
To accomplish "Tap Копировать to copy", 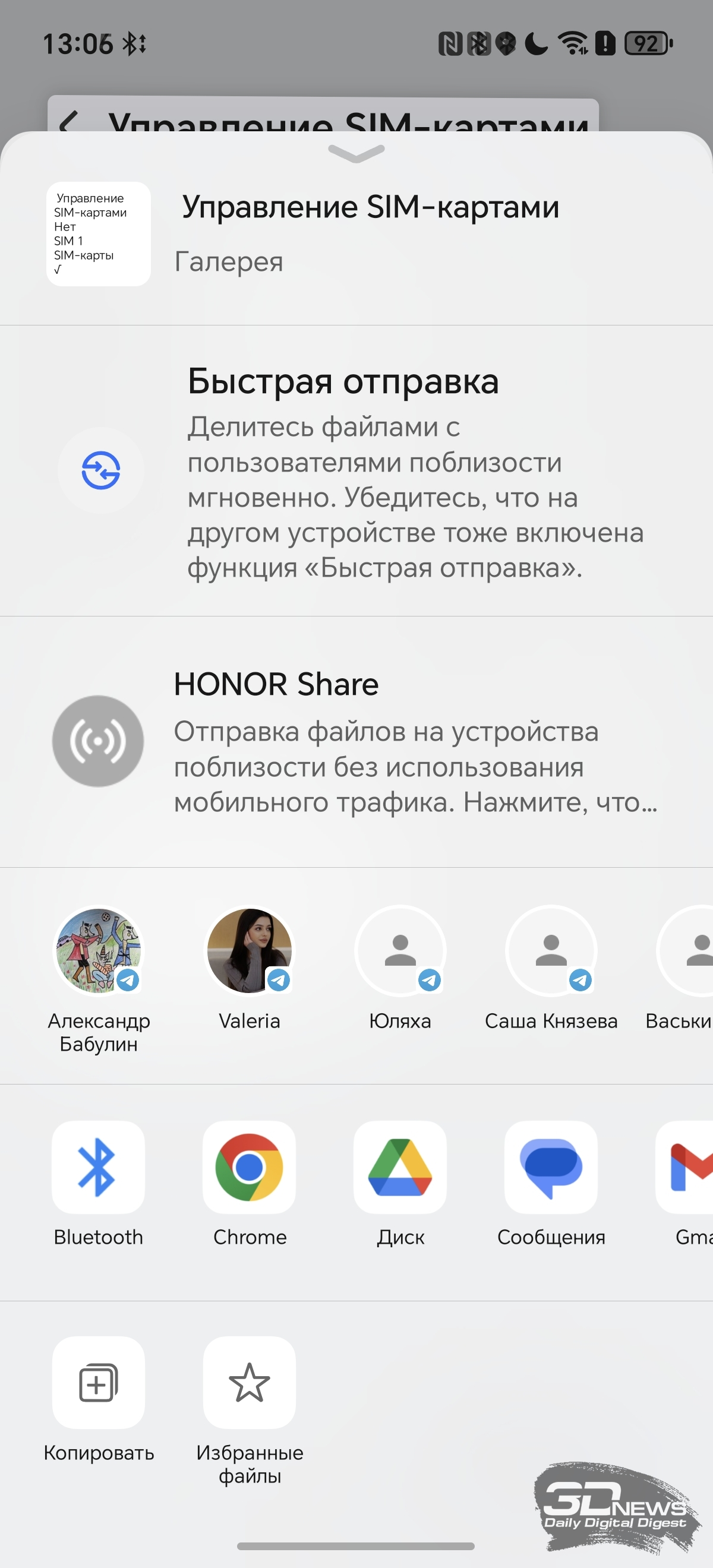I will [98, 1383].
